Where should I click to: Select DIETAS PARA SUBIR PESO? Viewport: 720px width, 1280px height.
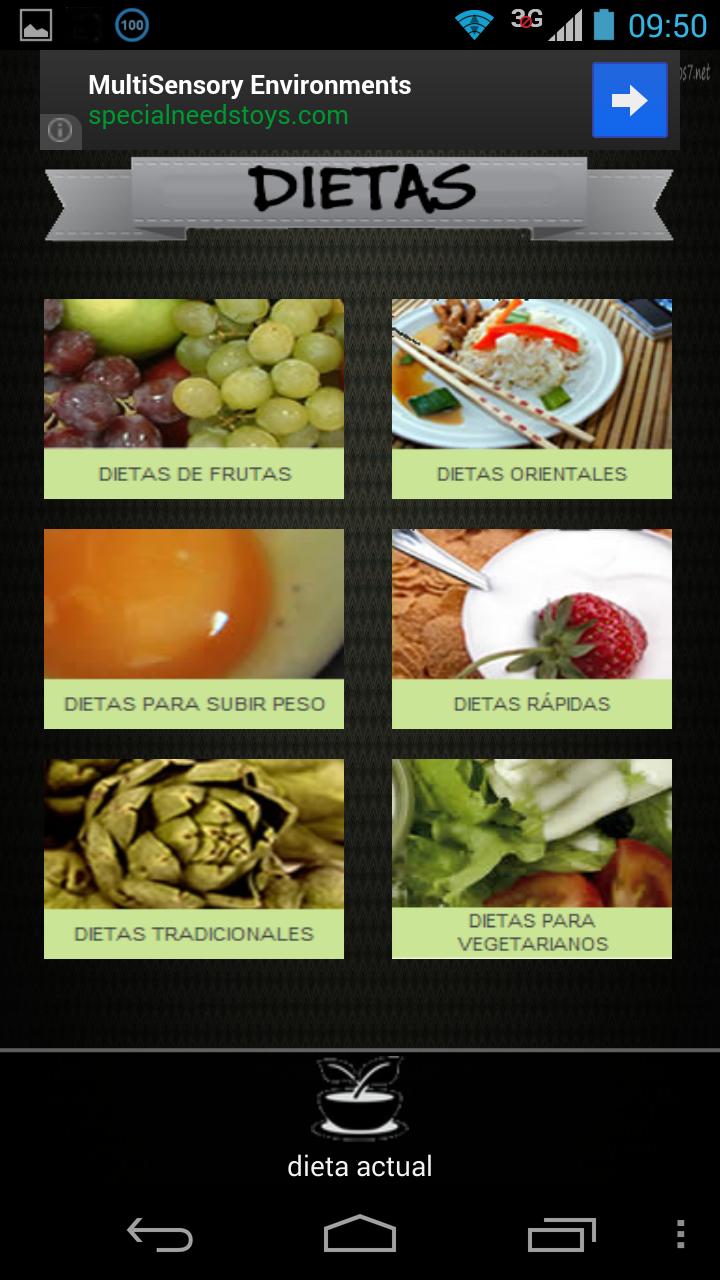193,627
